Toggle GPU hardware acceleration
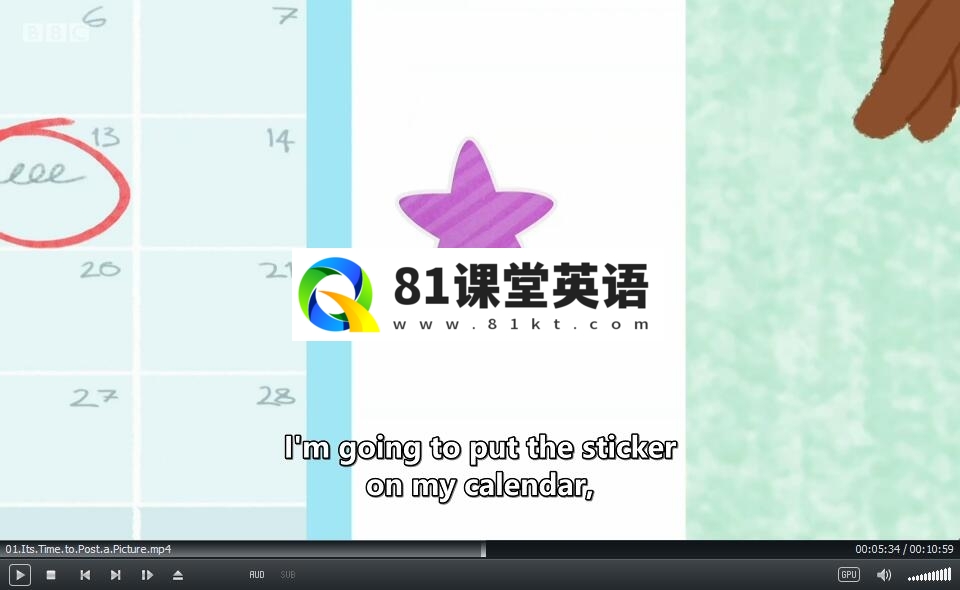The image size is (960, 590). click(848, 575)
